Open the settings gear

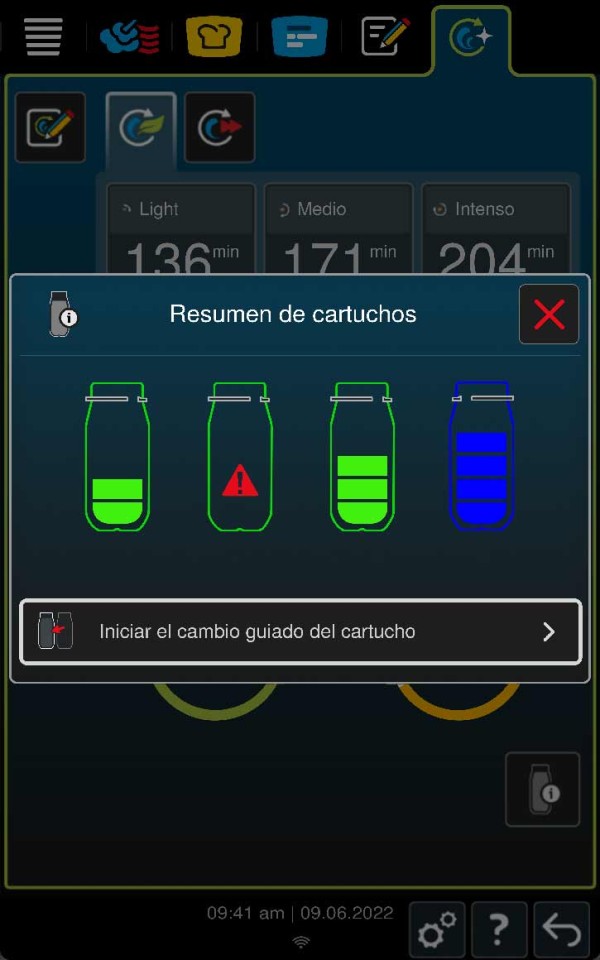click(x=437, y=932)
